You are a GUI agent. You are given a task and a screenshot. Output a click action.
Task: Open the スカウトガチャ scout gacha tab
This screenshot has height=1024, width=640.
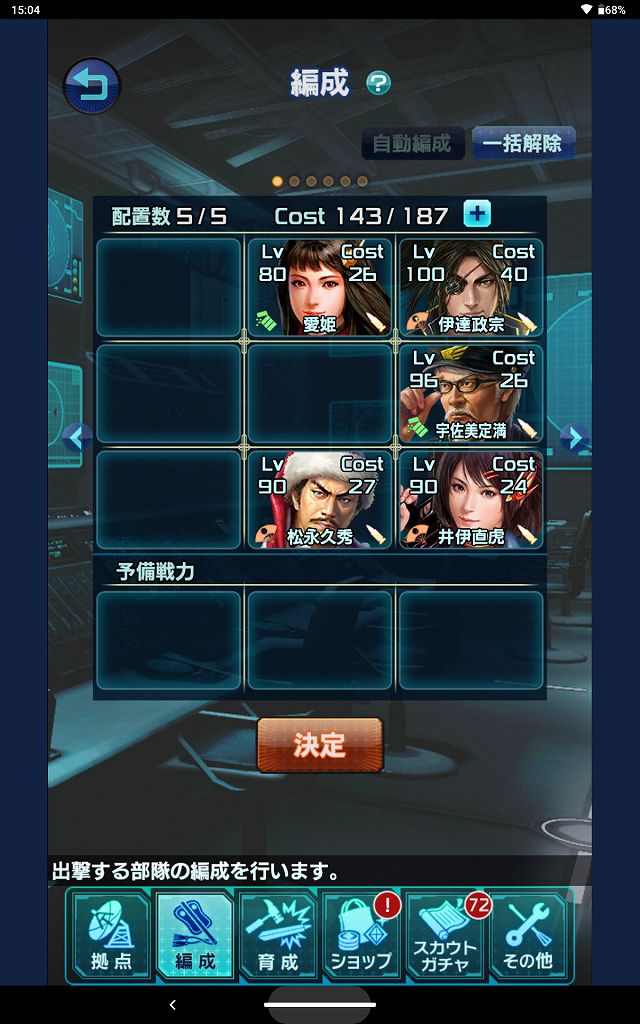coord(445,935)
